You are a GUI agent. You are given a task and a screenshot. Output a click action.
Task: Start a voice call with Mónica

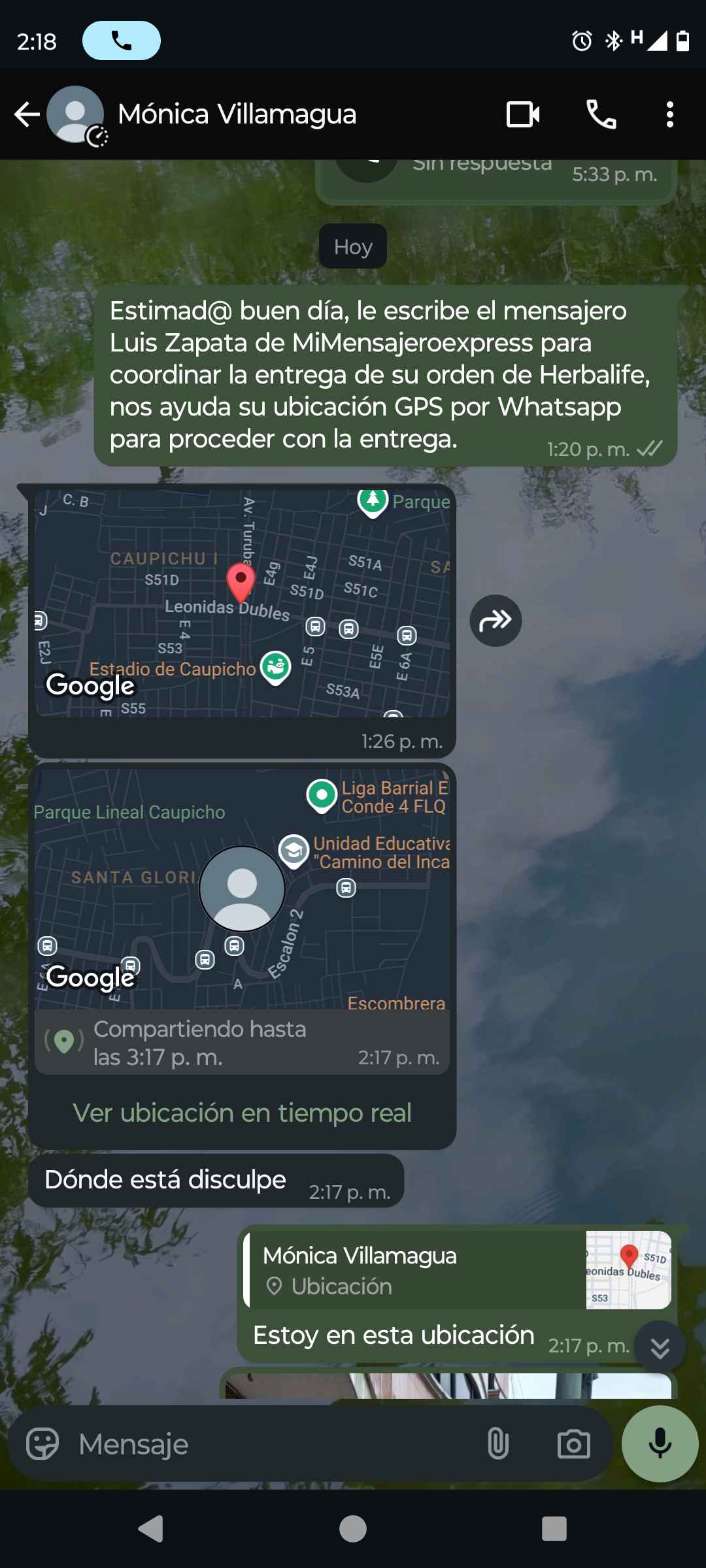coord(601,114)
